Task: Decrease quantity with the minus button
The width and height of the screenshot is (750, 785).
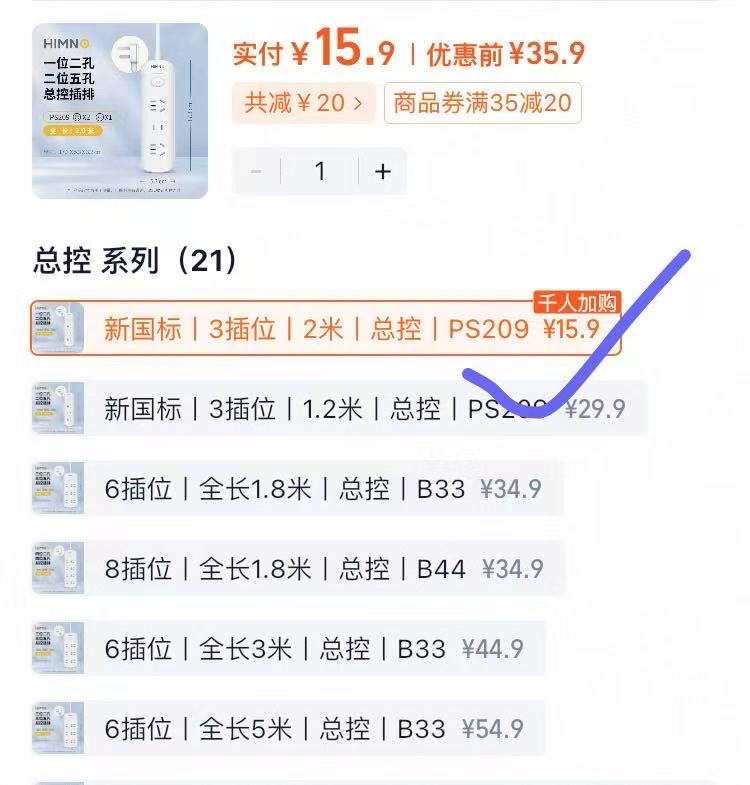Action: (x=256, y=171)
